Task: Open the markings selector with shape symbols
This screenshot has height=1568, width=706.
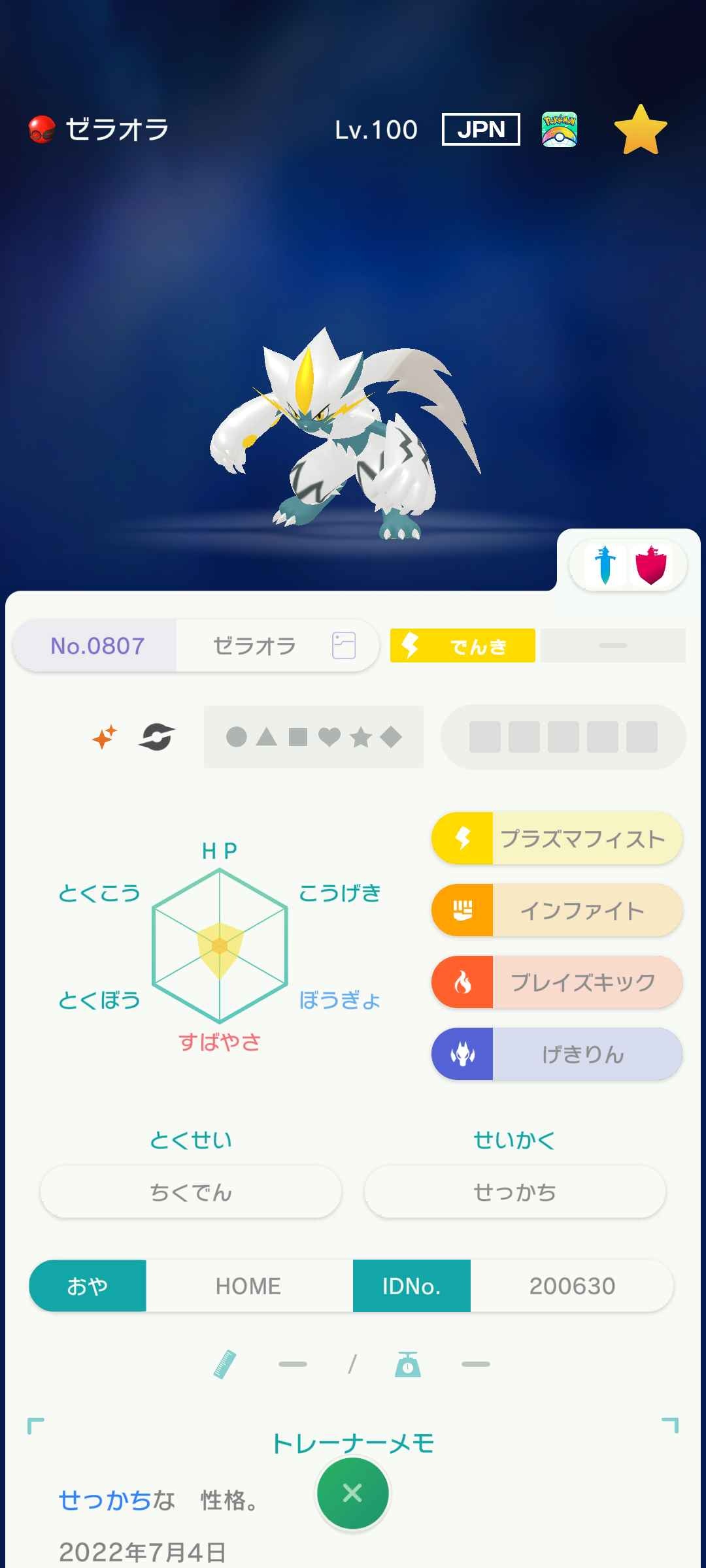Action: click(314, 737)
